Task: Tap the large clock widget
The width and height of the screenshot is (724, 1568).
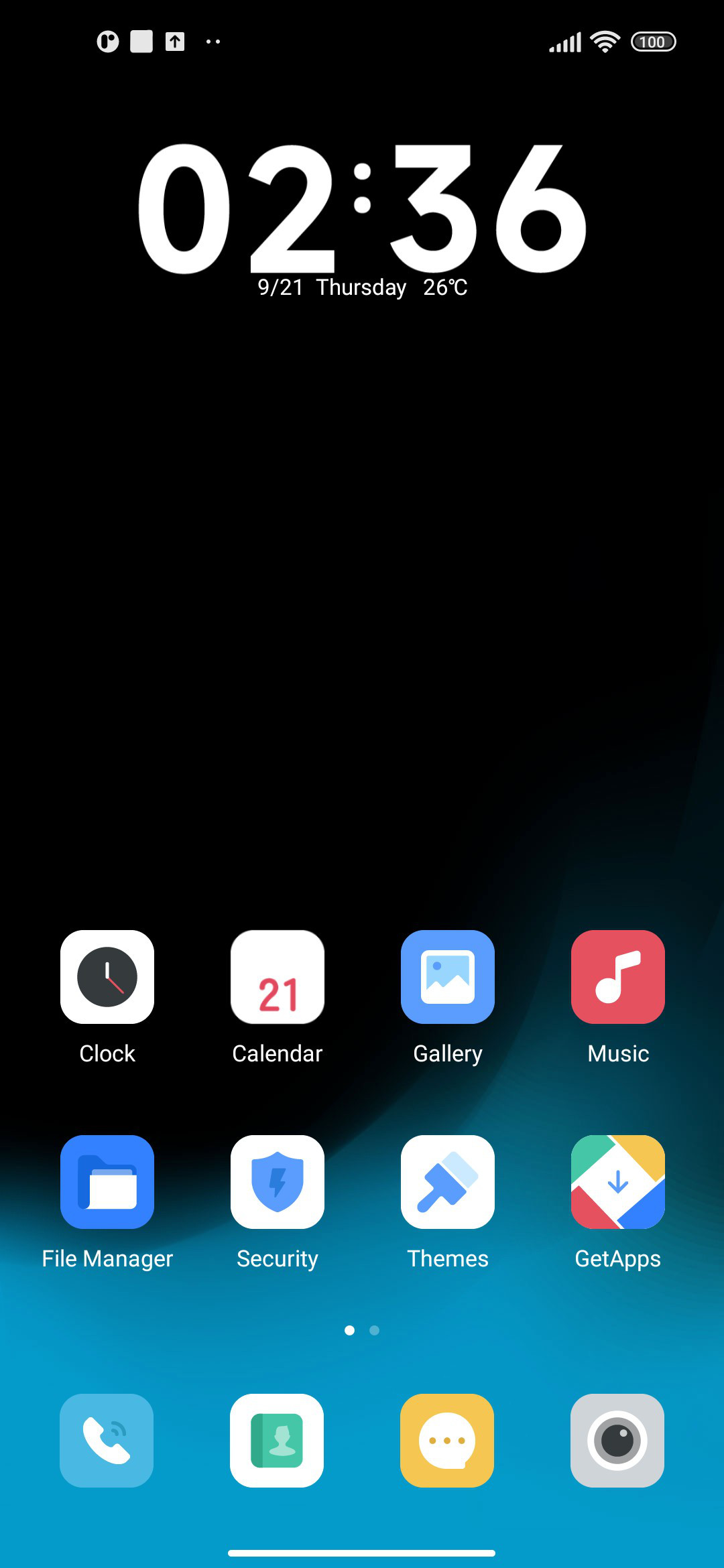Action: [362, 209]
